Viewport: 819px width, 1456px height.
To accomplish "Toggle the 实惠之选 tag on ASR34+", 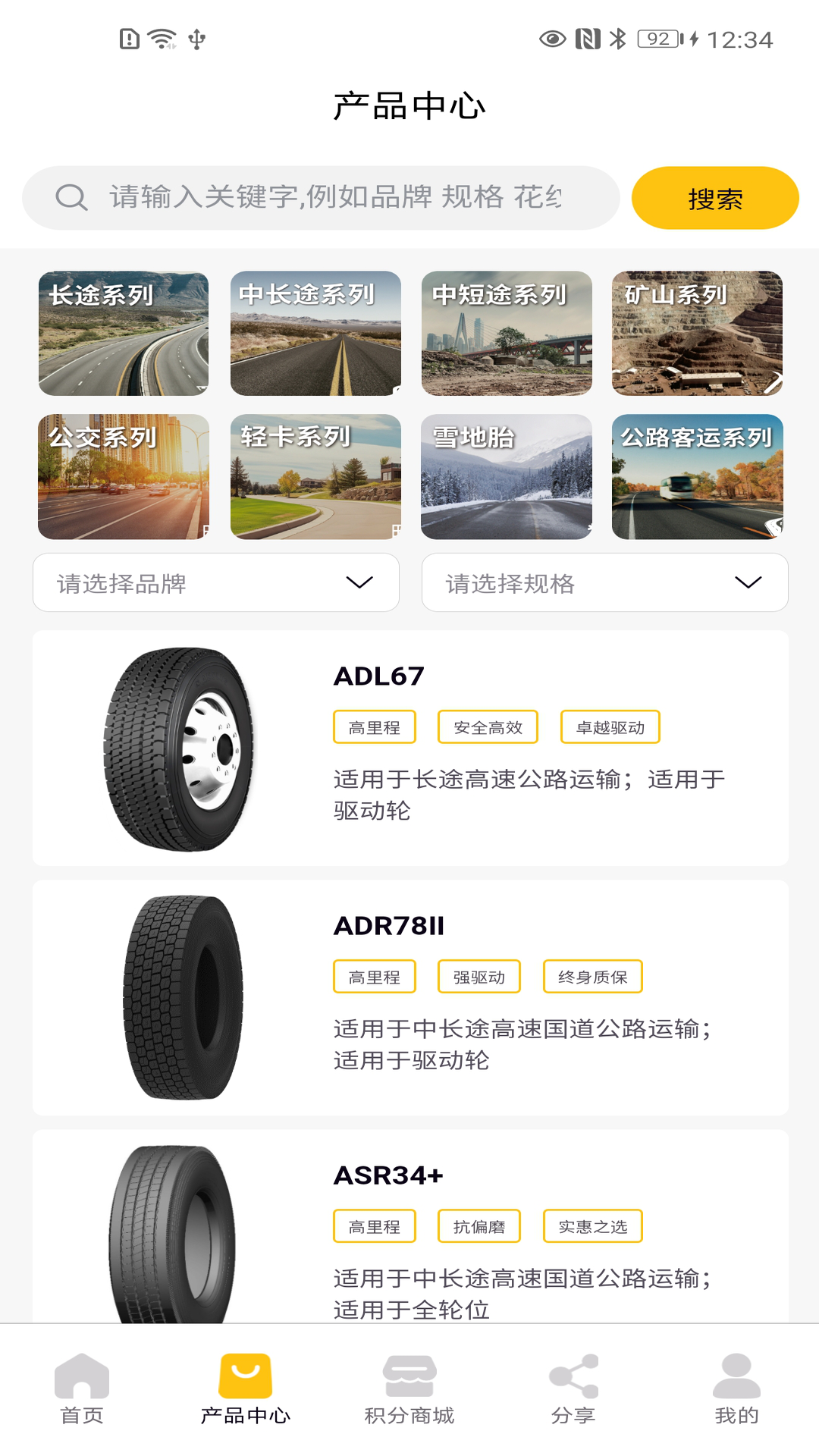I will (592, 1225).
